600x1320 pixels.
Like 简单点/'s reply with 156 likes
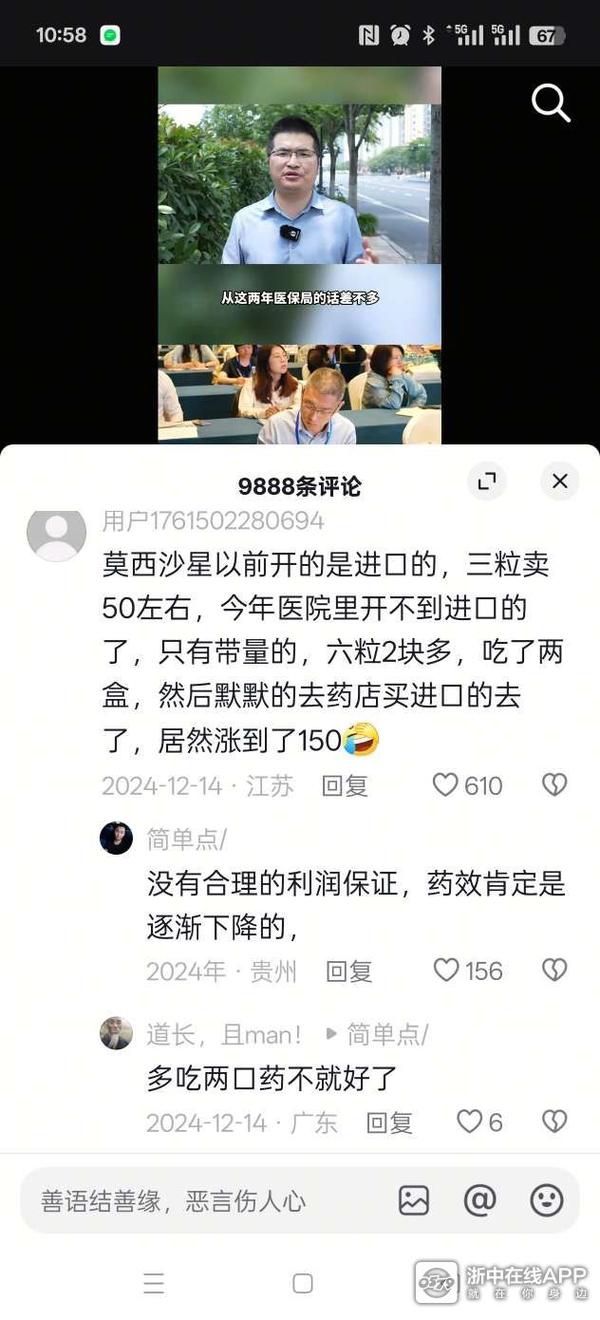[446, 970]
